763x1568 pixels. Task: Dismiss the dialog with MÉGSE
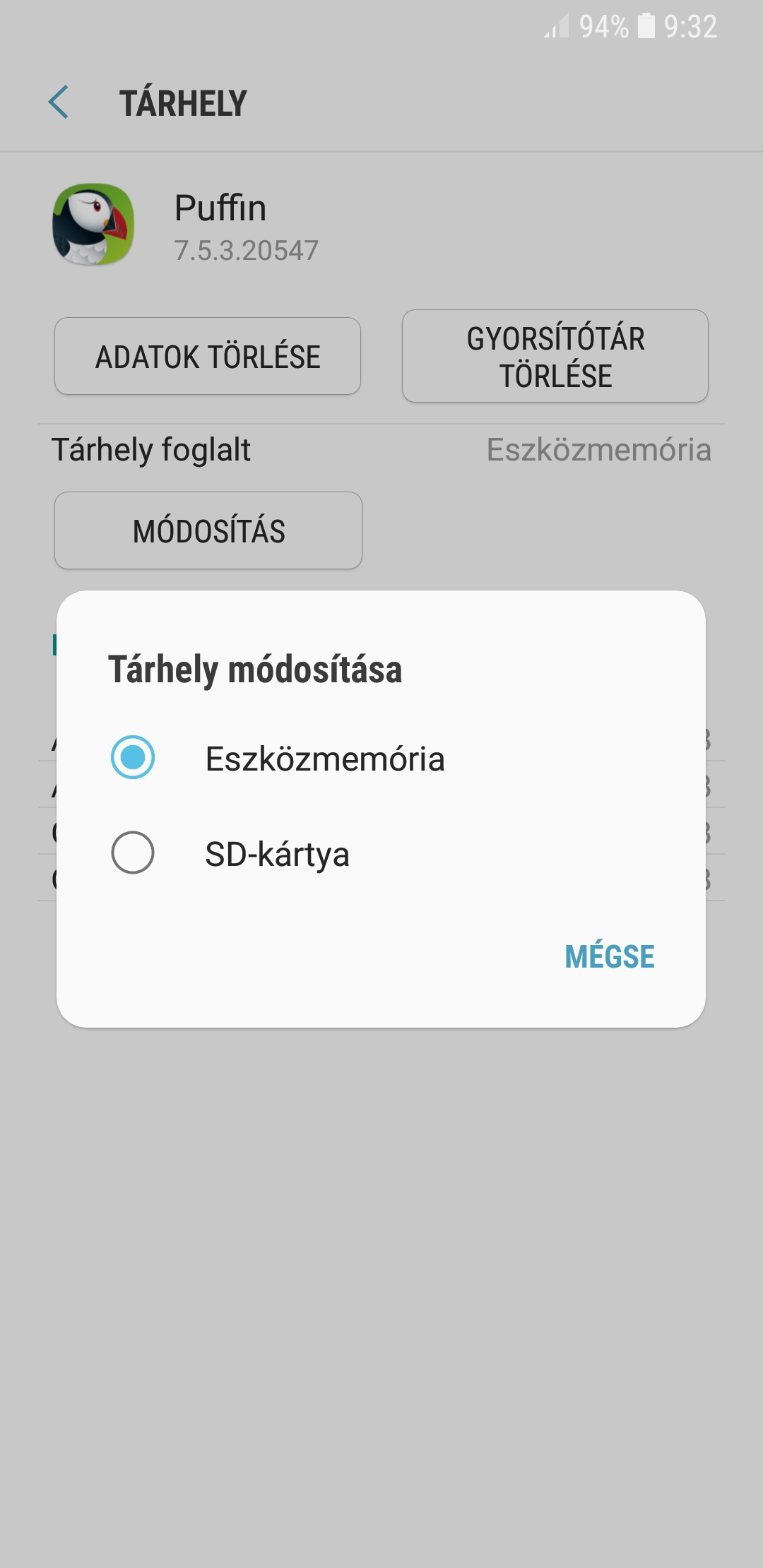610,956
